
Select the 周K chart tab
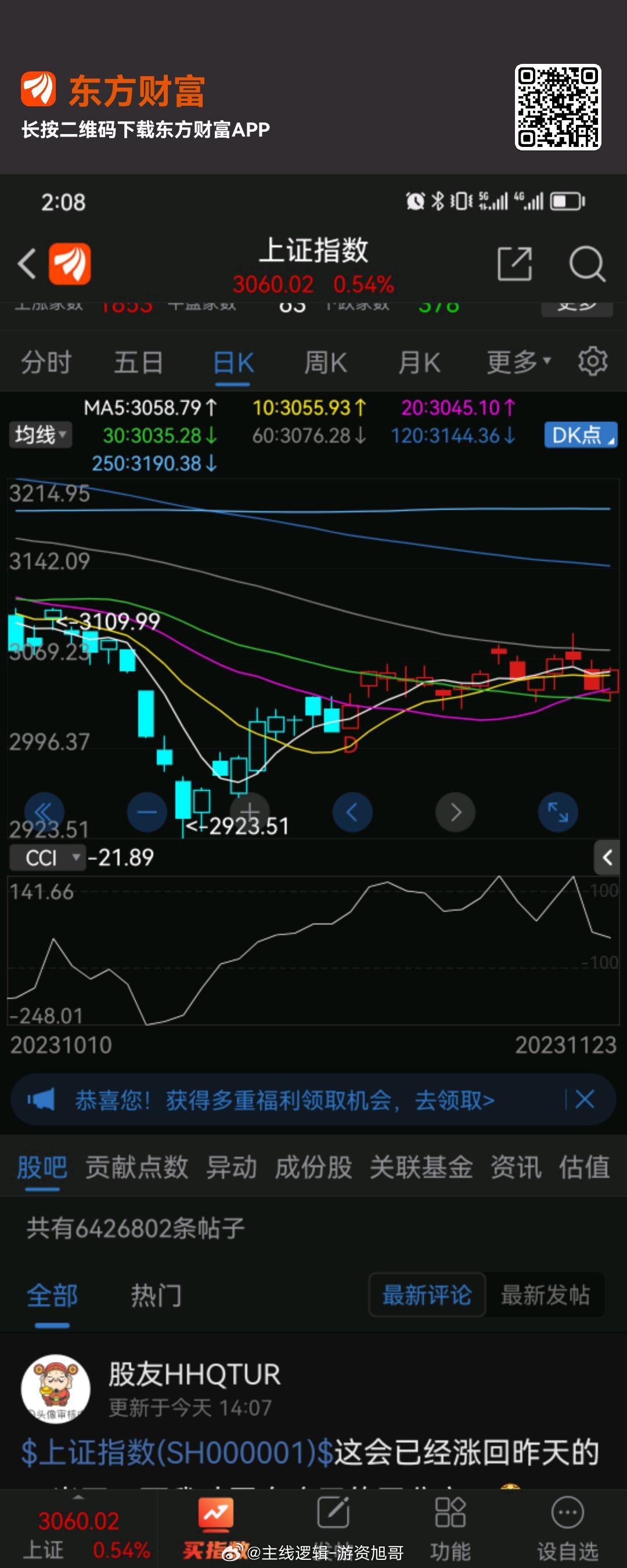[325, 363]
